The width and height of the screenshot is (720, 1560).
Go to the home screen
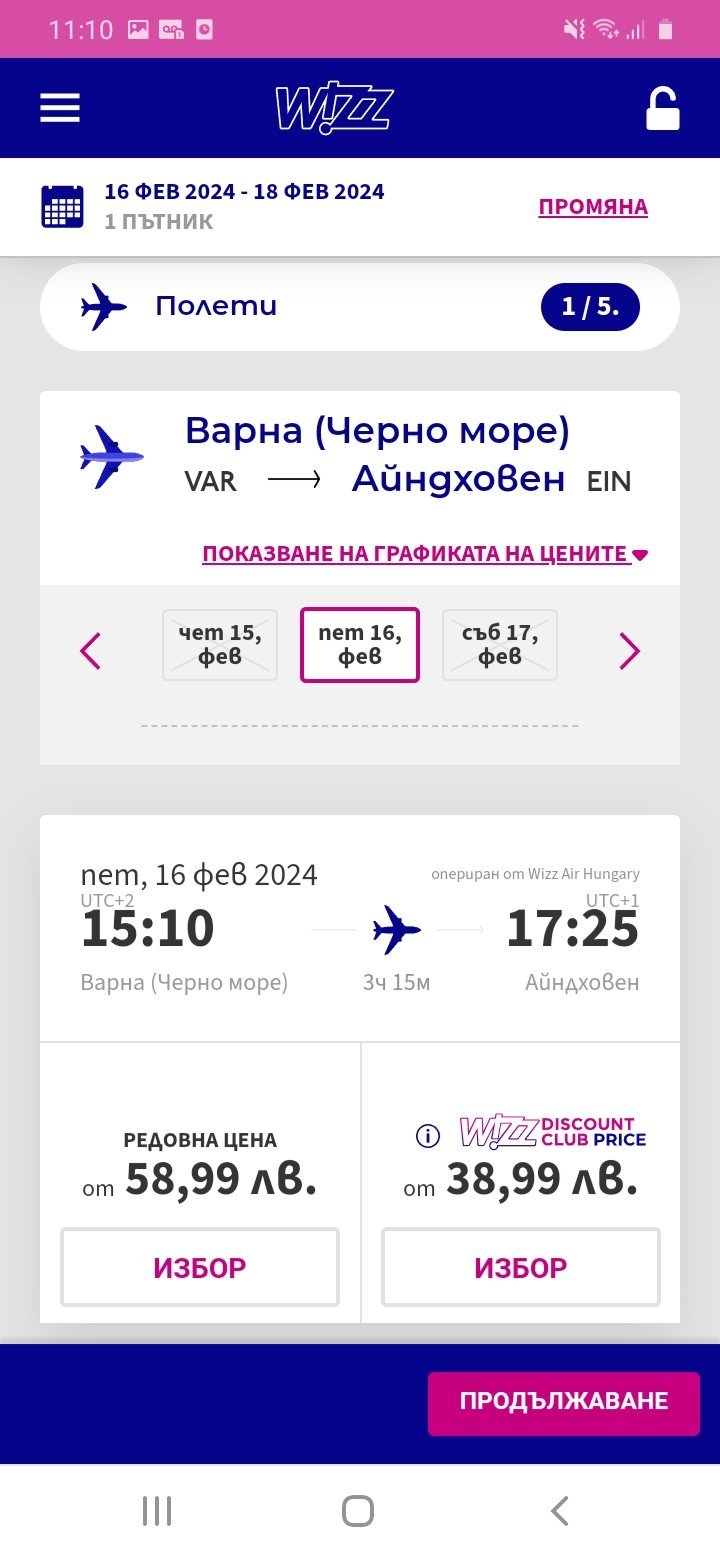coord(358,1510)
